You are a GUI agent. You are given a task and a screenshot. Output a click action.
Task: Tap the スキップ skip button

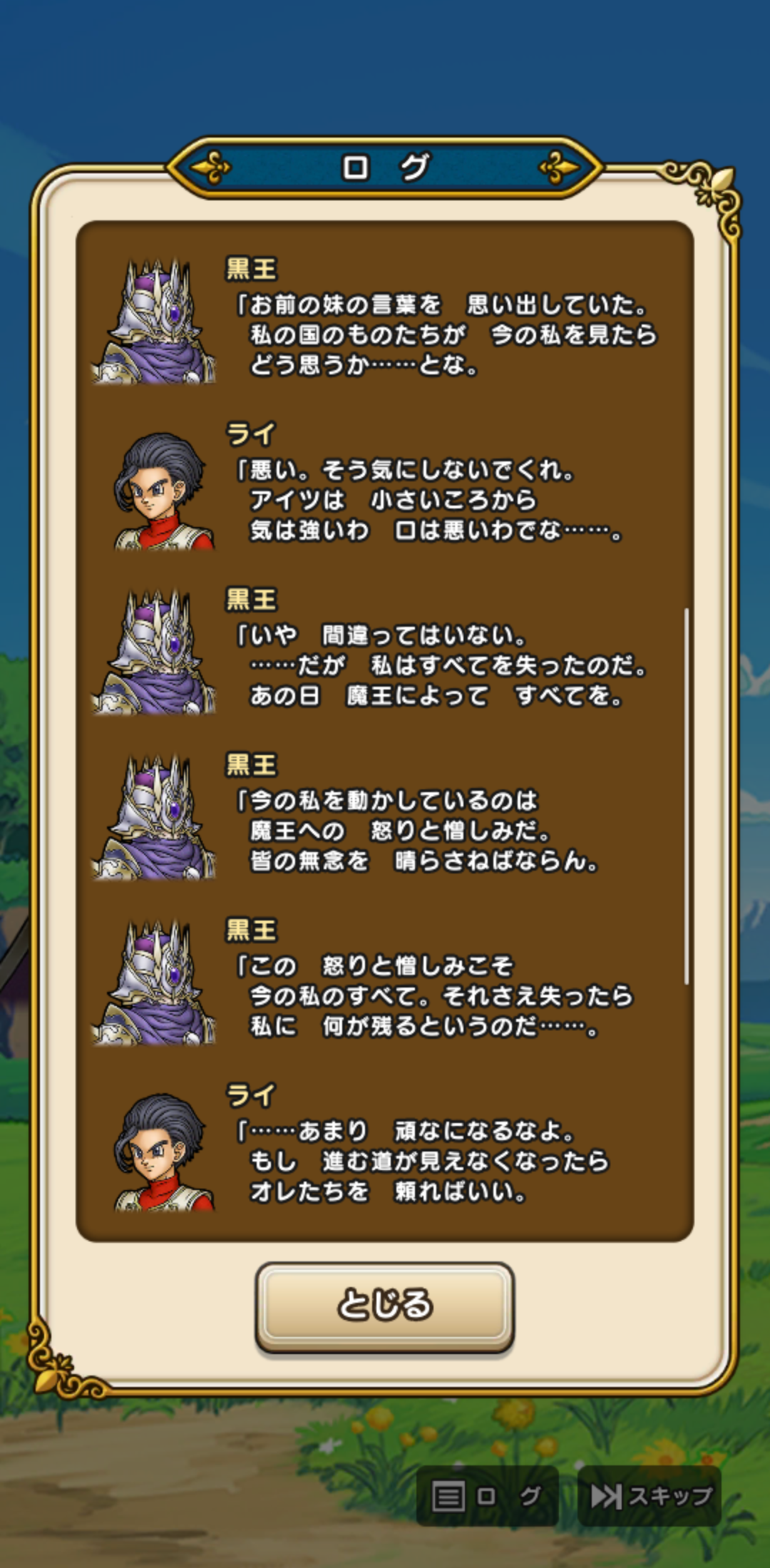pyautogui.click(x=650, y=1496)
